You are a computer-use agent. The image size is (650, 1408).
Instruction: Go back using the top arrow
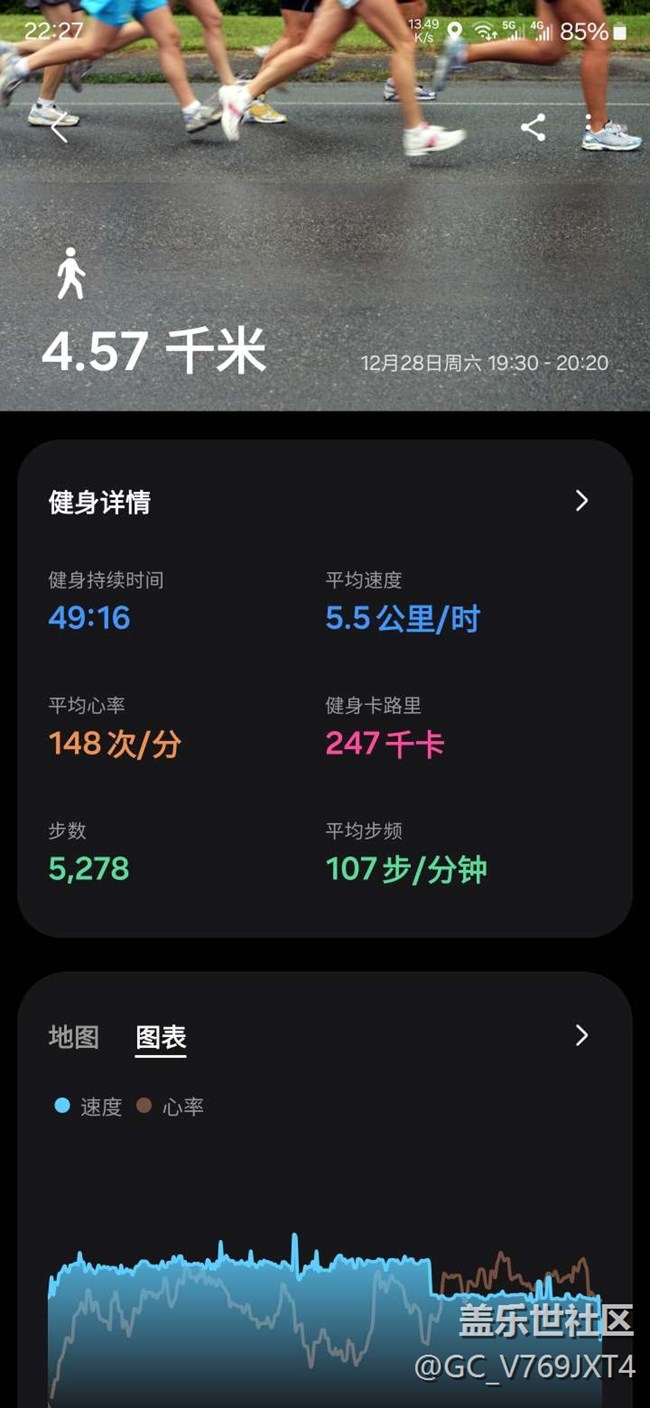(x=59, y=128)
